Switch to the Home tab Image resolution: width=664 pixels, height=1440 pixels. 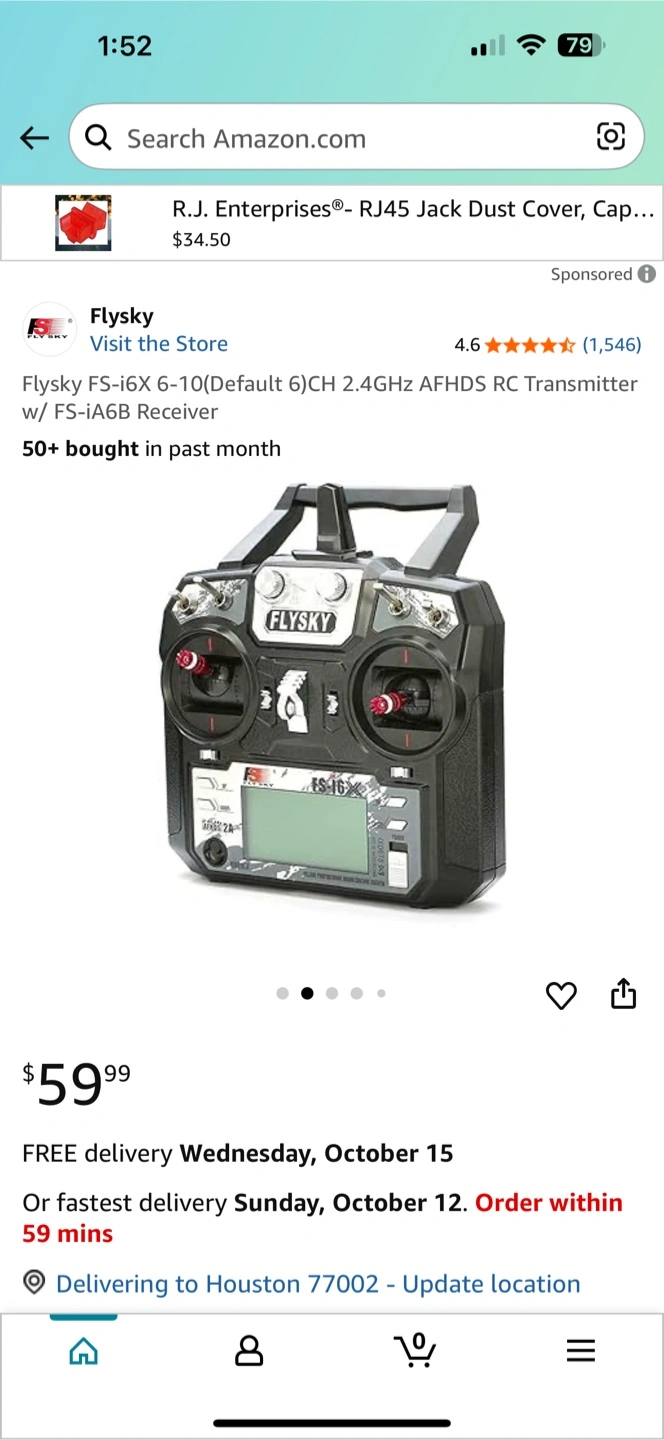pos(84,1352)
